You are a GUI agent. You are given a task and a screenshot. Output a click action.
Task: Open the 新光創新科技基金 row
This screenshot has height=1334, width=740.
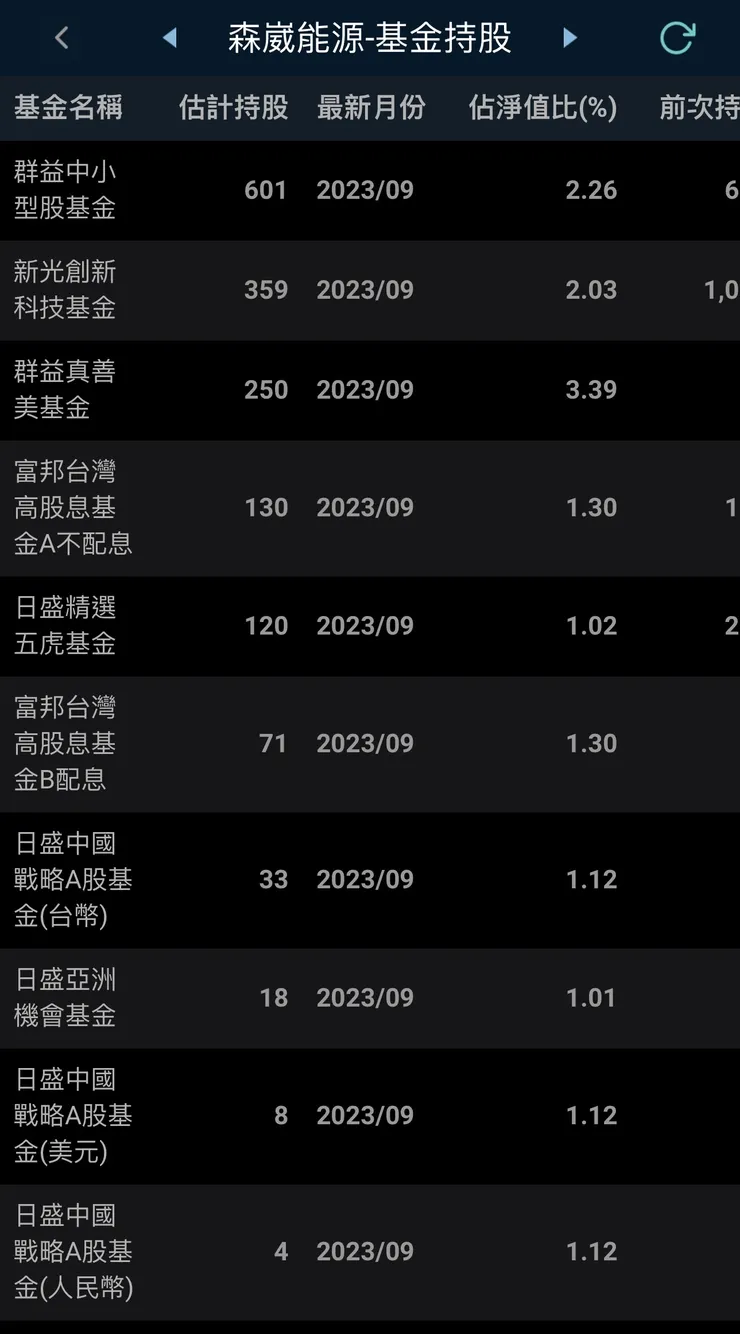[370, 290]
